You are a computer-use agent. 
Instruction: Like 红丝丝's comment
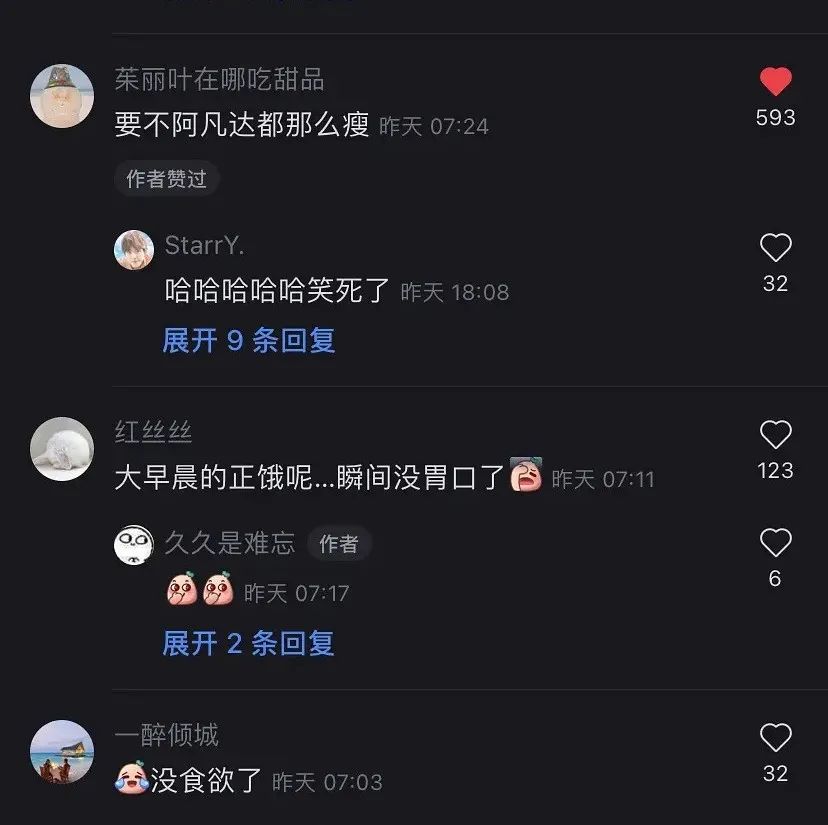click(775, 435)
